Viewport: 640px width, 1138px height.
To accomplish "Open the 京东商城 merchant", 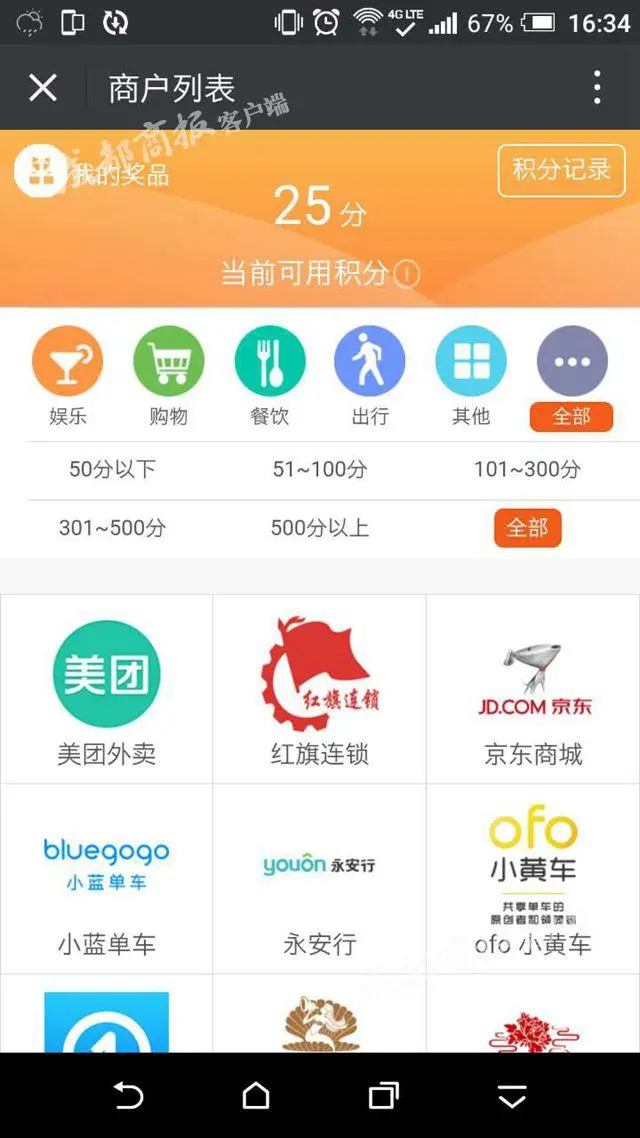I will click(533, 690).
